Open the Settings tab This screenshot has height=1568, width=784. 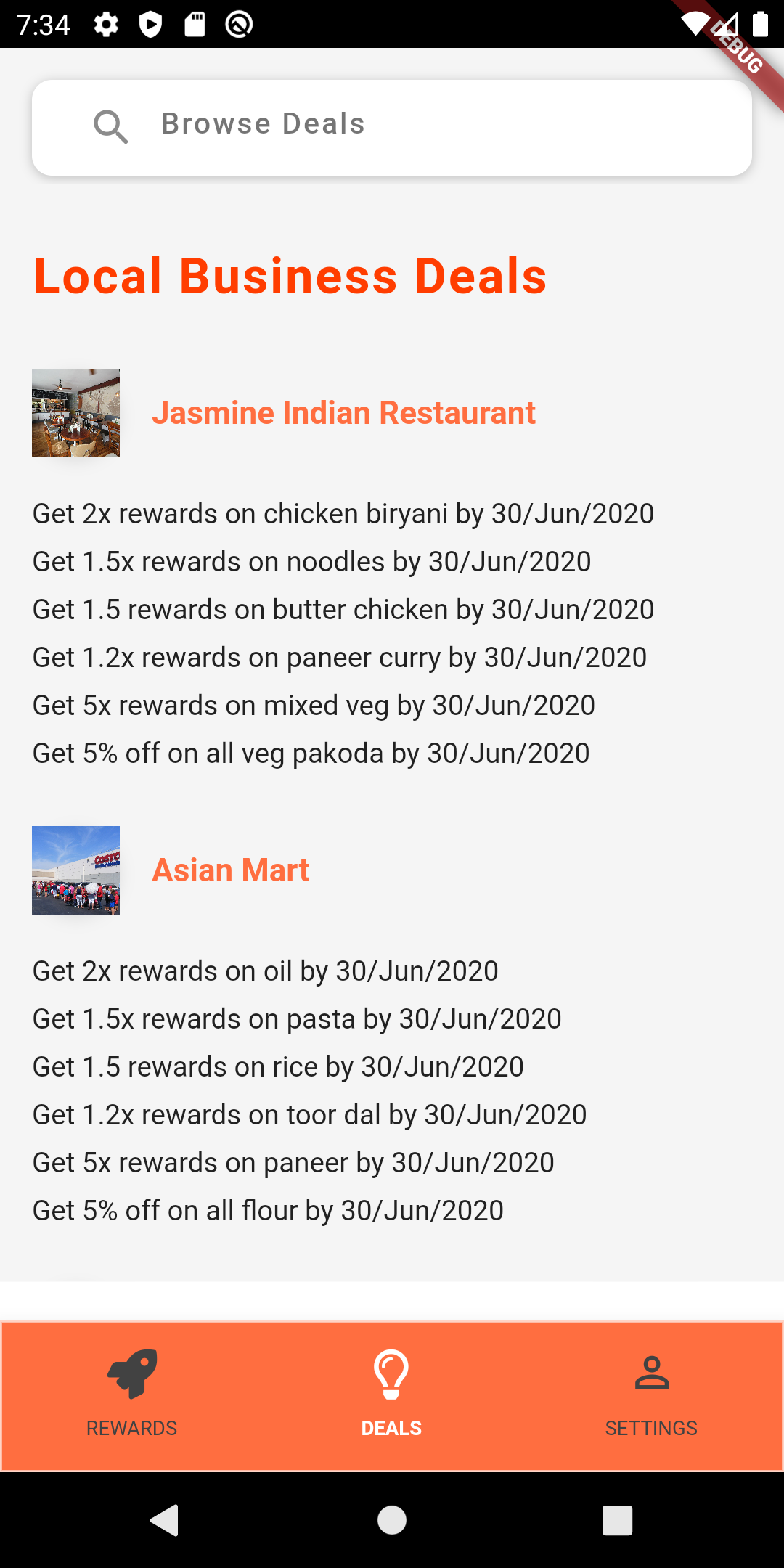tap(651, 1395)
